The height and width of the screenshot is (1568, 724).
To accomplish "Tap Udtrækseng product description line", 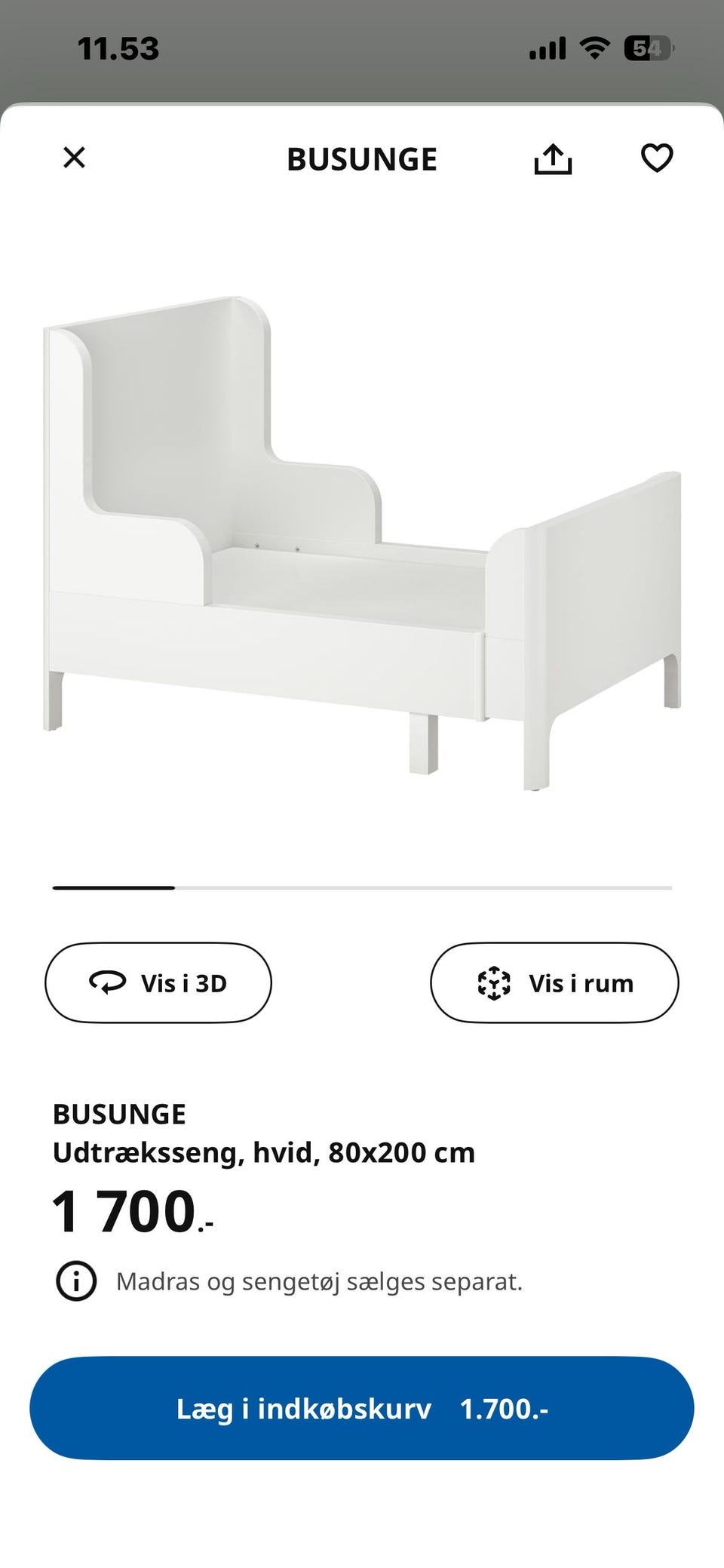I will pyautogui.click(x=264, y=1152).
